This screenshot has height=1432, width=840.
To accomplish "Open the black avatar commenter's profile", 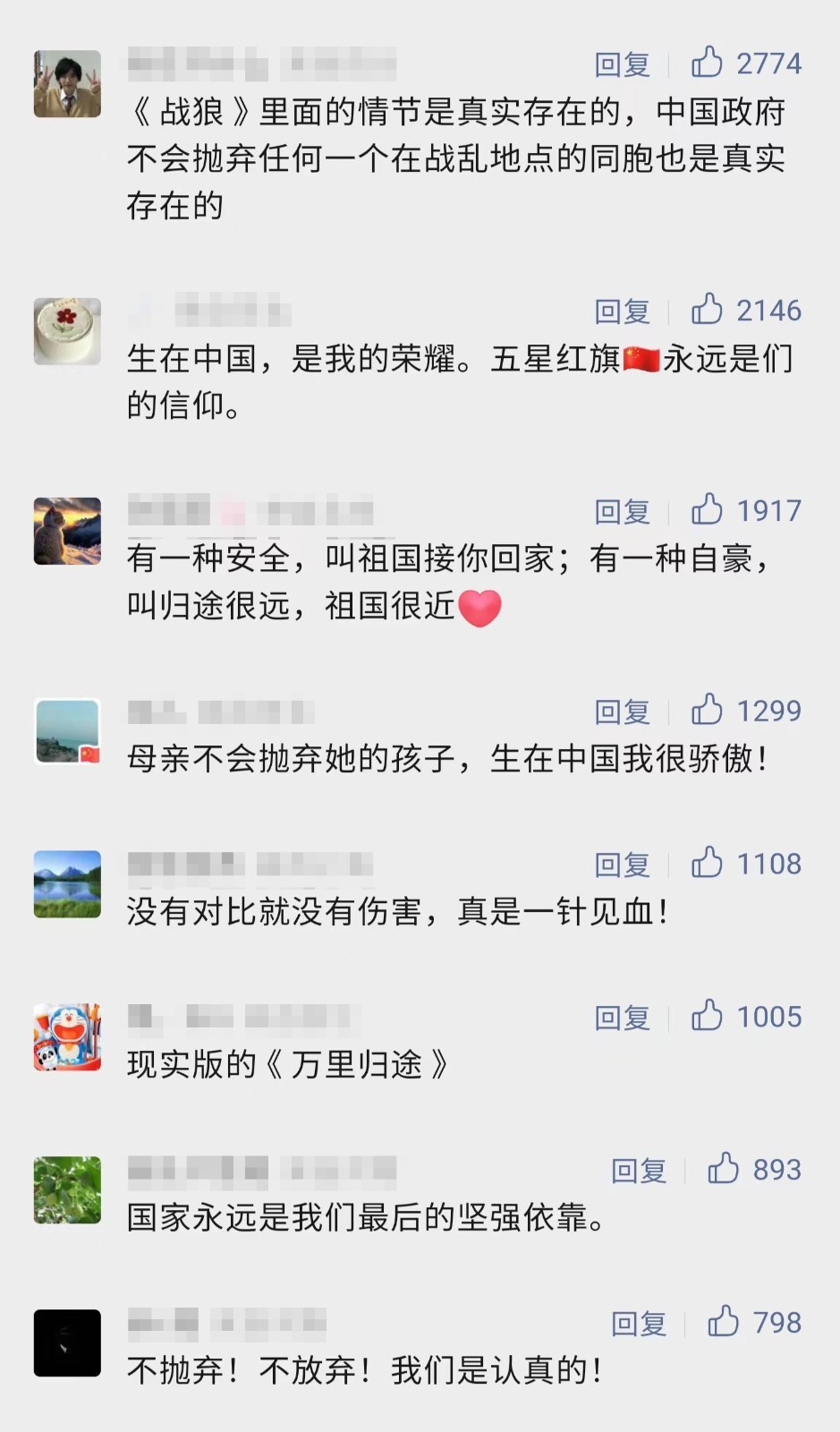I will 67,1342.
